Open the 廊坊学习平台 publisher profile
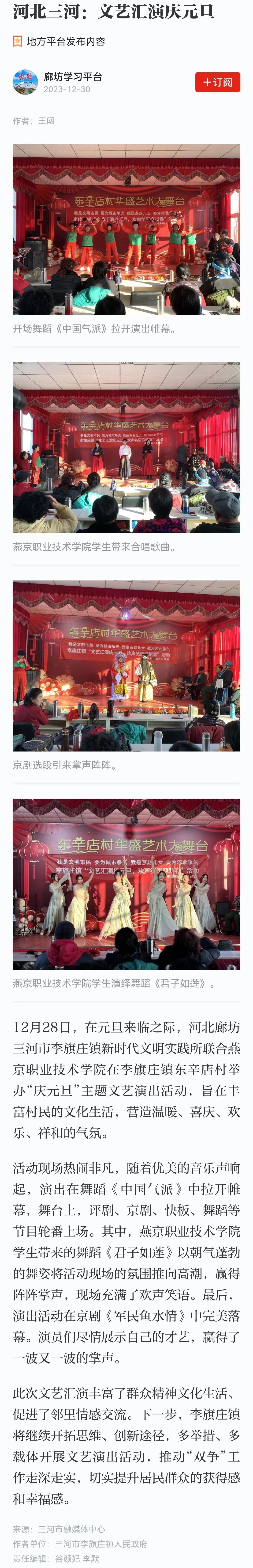This screenshot has height=1568, width=253. coord(72,77)
